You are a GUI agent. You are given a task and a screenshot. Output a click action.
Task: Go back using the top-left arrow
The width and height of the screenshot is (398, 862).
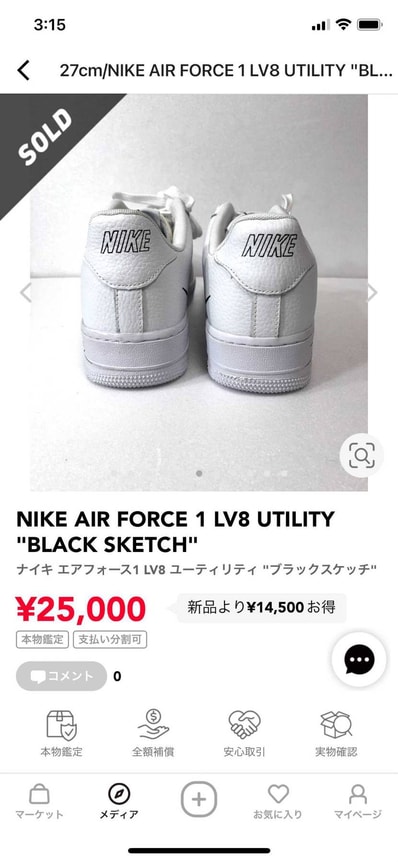pyautogui.click(x=23, y=70)
